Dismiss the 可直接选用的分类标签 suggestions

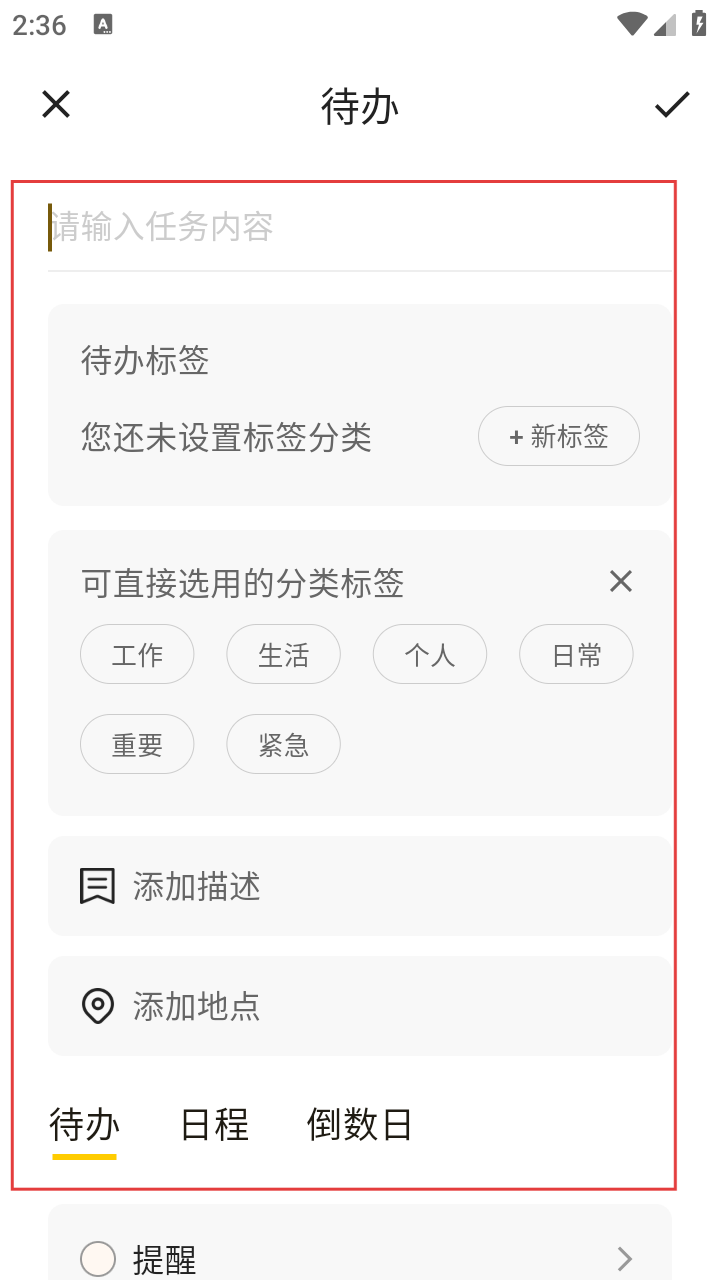click(x=621, y=581)
